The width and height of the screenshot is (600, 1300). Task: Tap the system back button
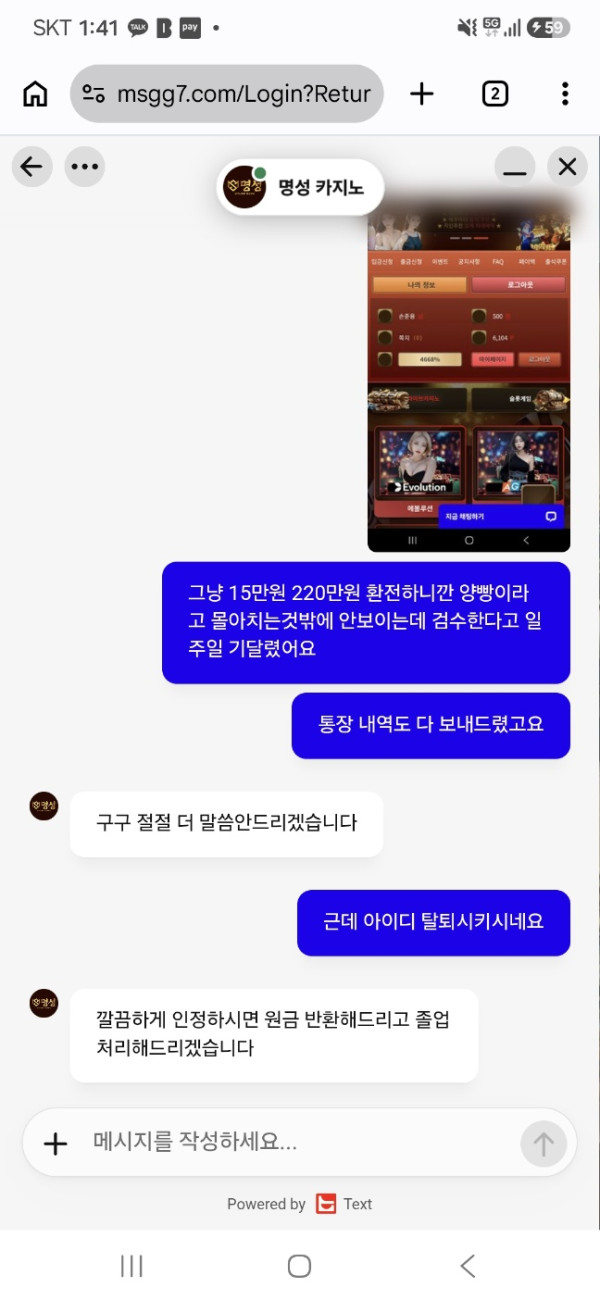pyautogui.click(x=467, y=1266)
